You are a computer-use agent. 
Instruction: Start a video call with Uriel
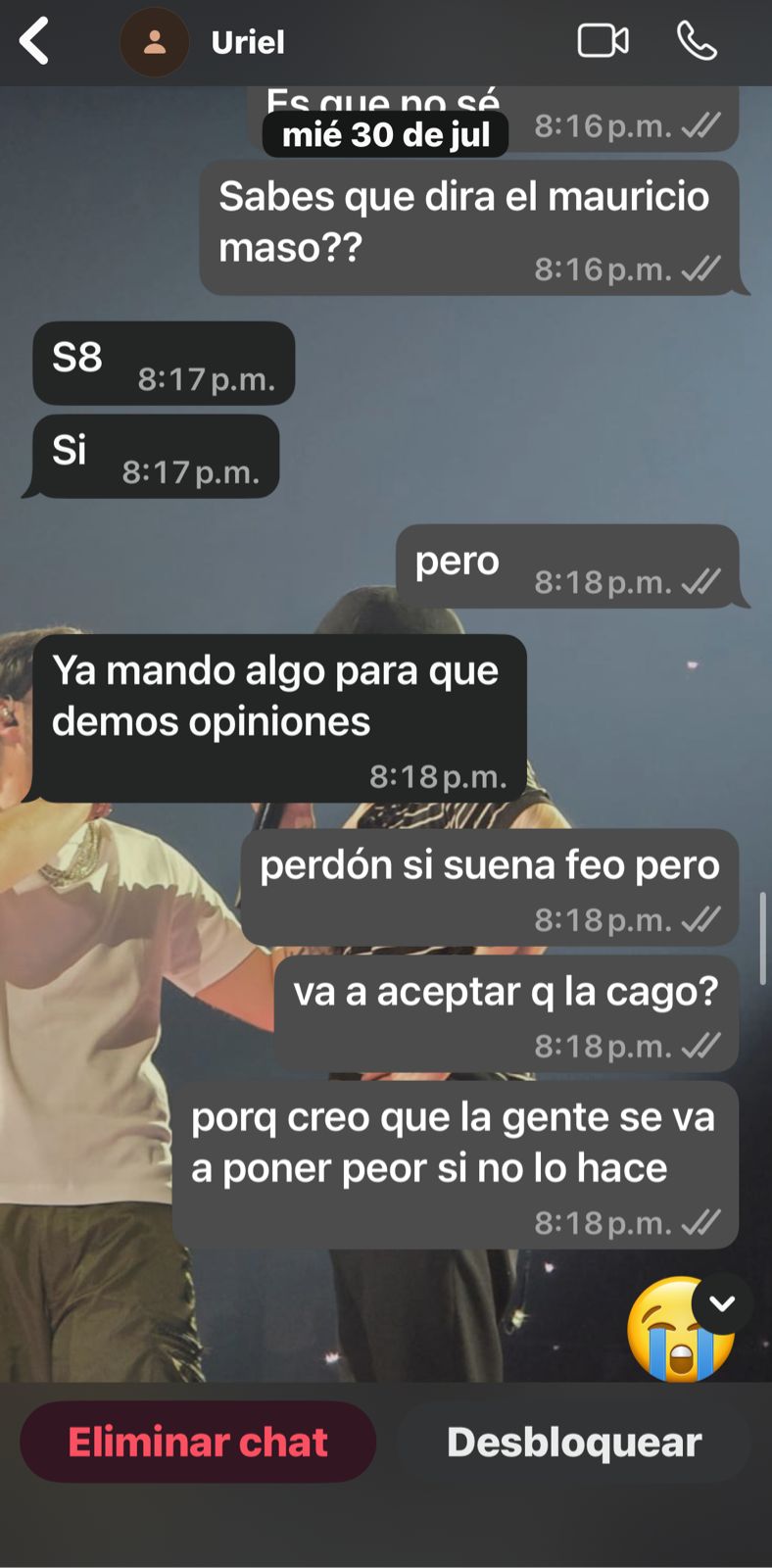point(603,41)
